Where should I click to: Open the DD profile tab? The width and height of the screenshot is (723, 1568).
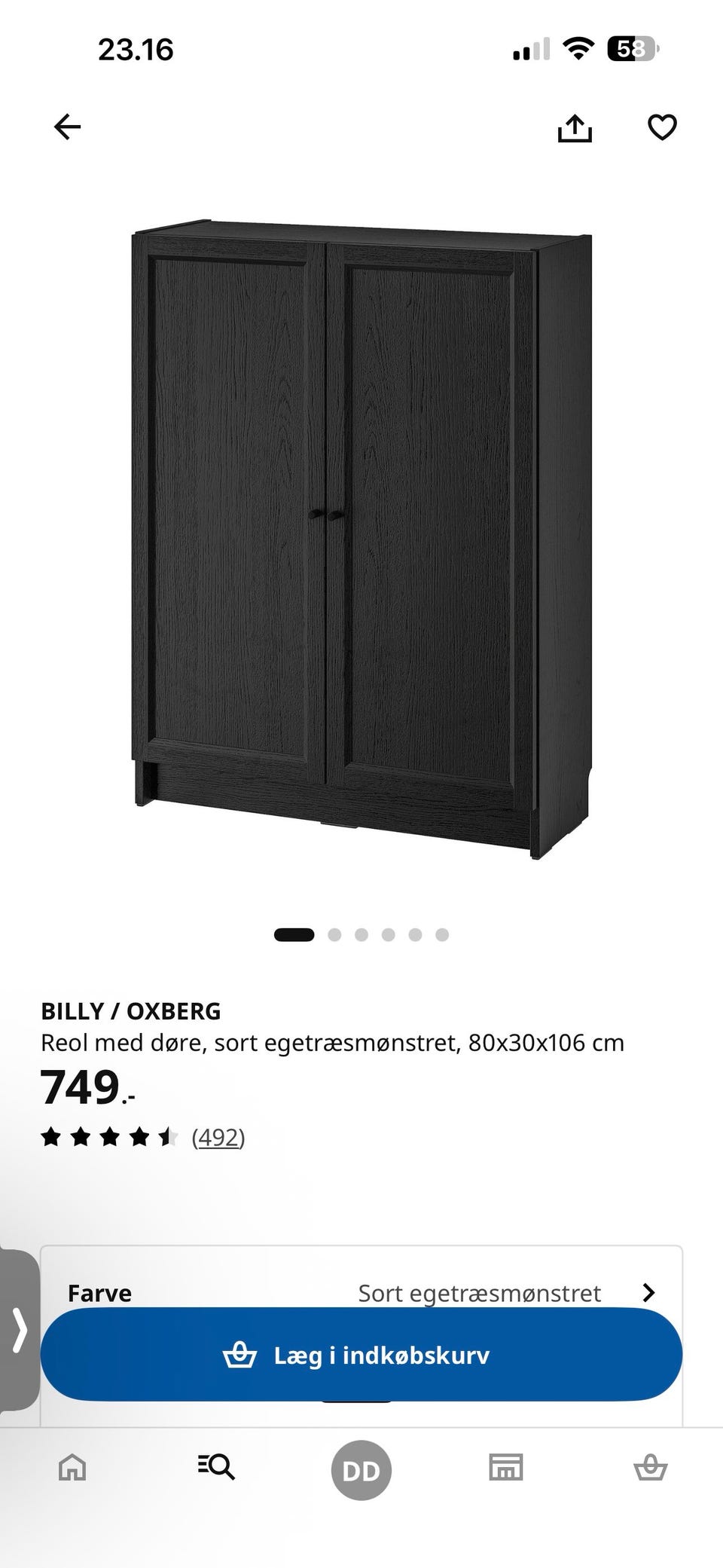click(x=361, y=1469)
